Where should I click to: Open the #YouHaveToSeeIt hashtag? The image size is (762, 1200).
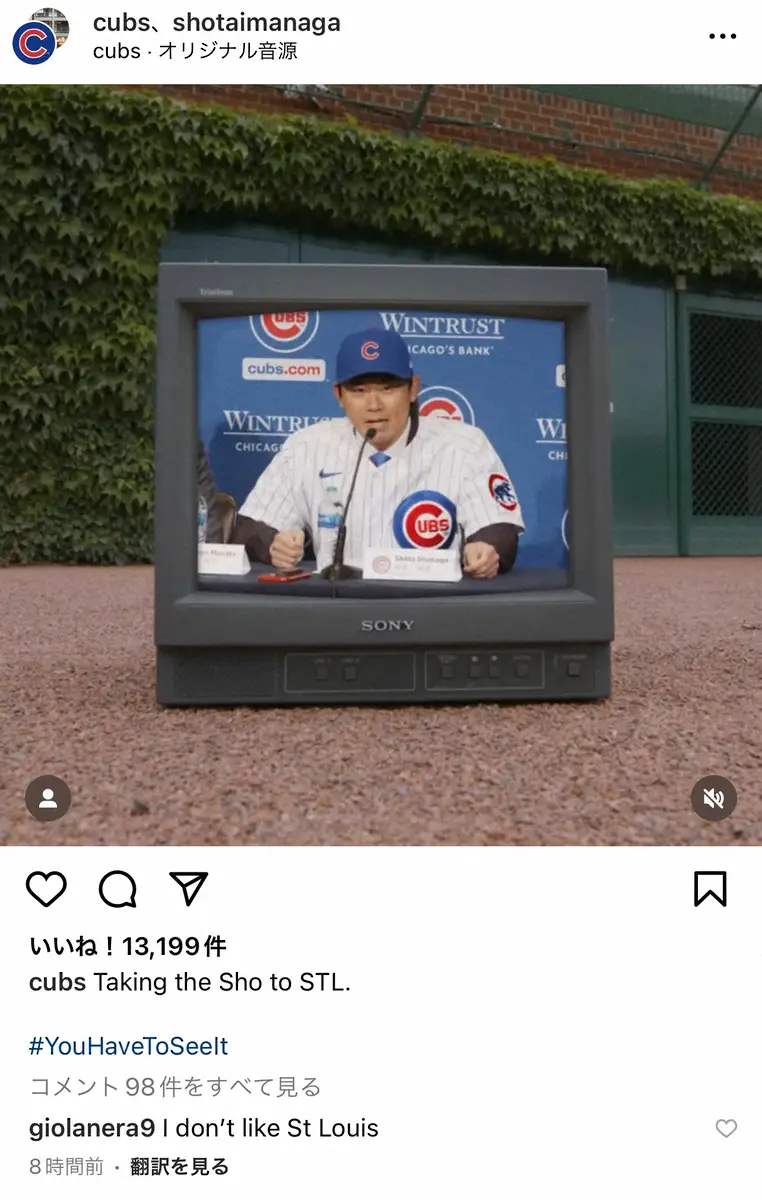(128, 1046)
